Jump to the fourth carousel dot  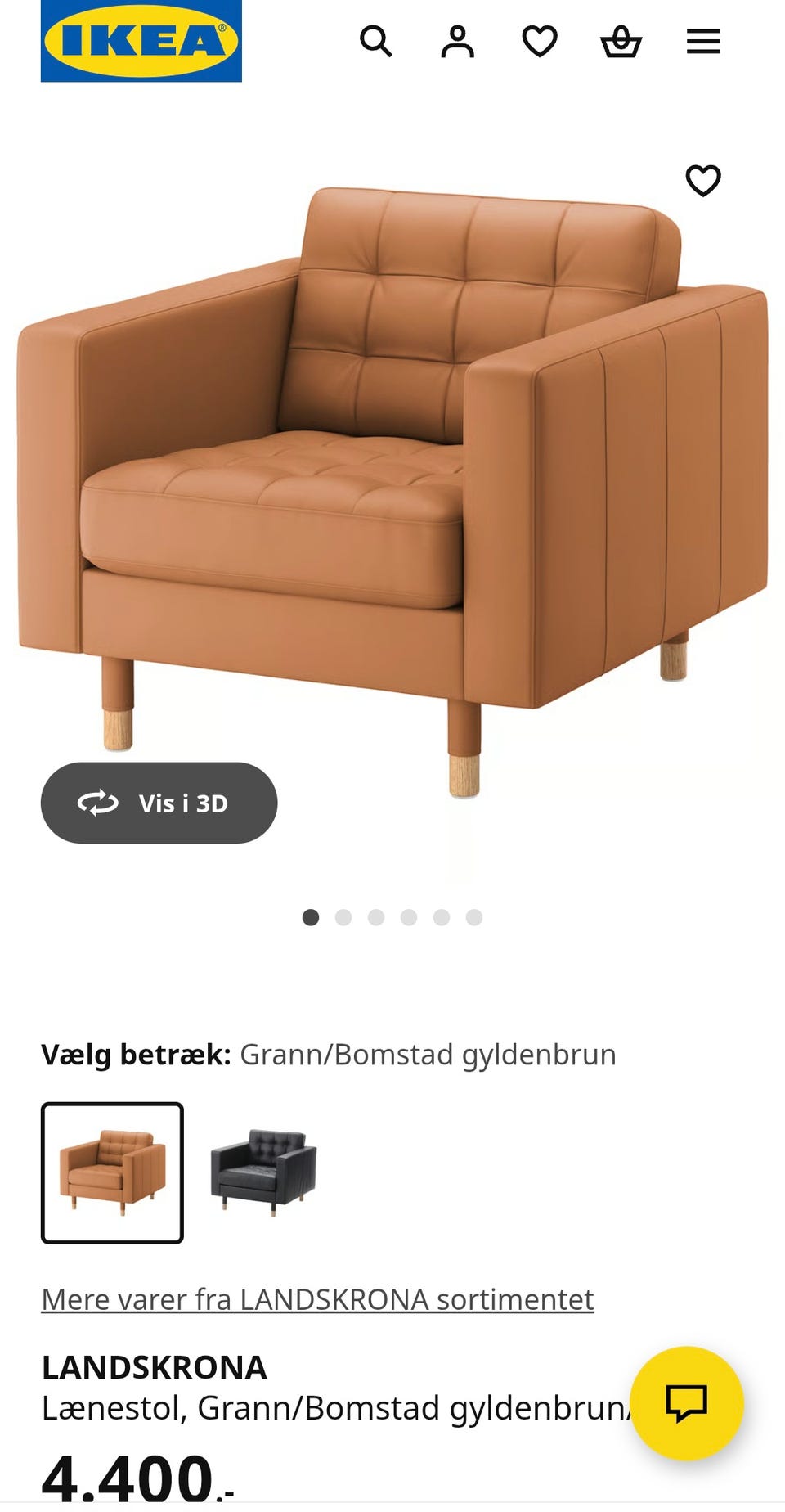click(409, 917)
